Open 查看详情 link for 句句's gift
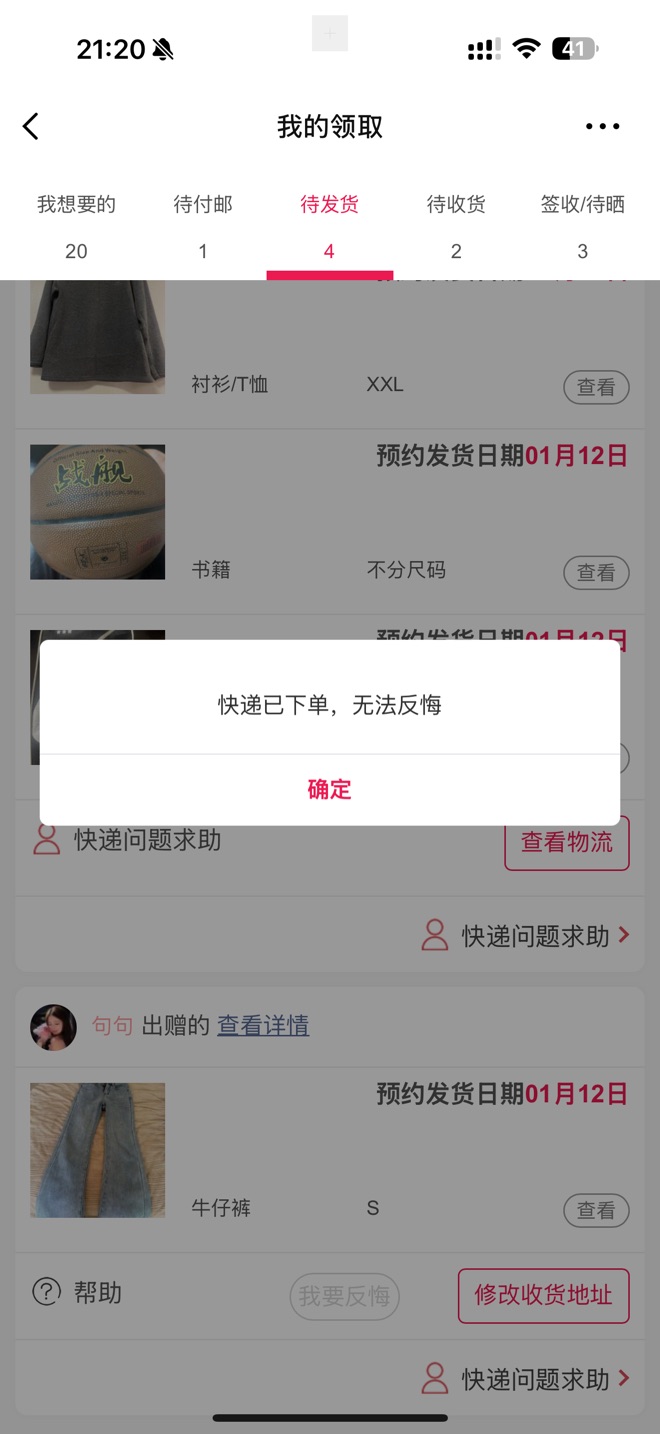The height and width of the screenshot is (1434, 660). click(x=263, y=1025)
